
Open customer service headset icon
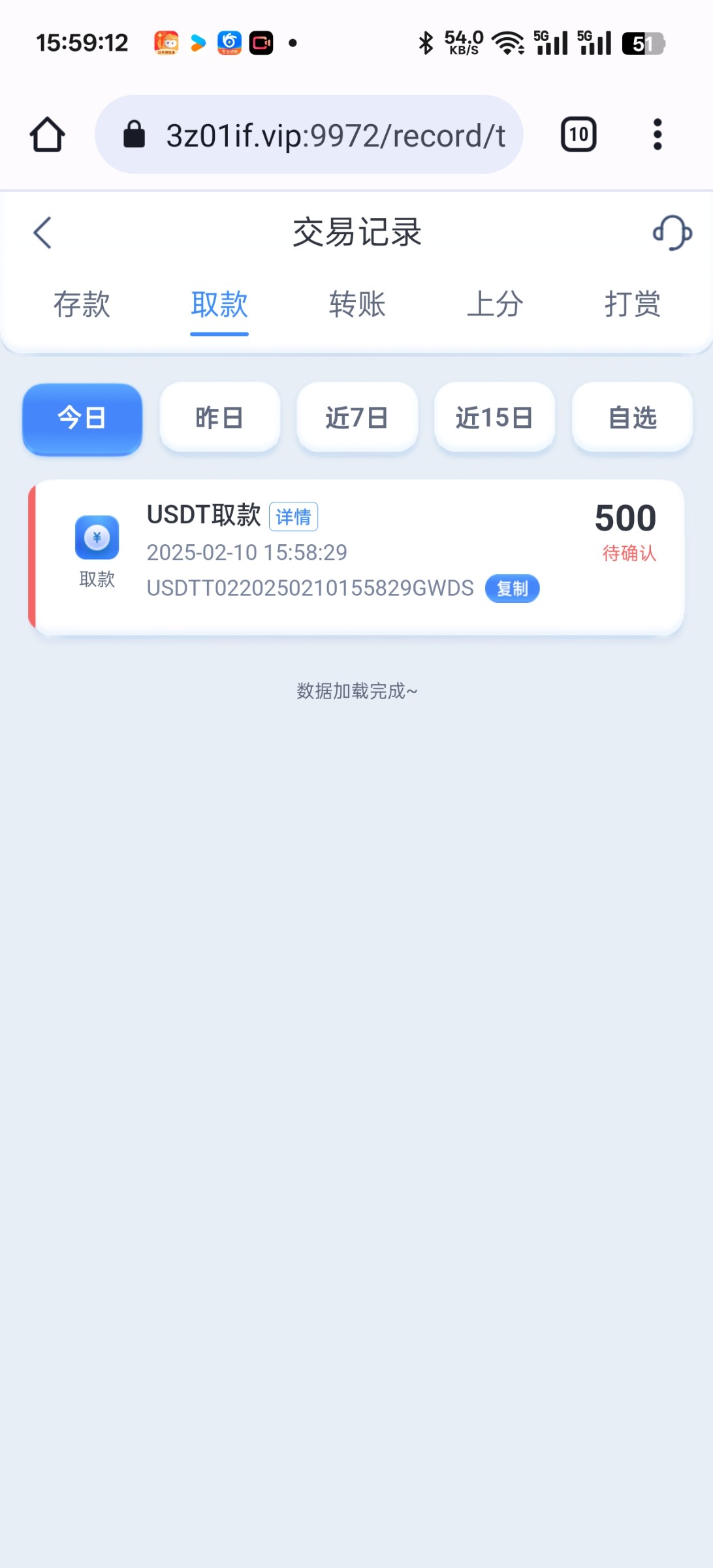click(672, 233)
